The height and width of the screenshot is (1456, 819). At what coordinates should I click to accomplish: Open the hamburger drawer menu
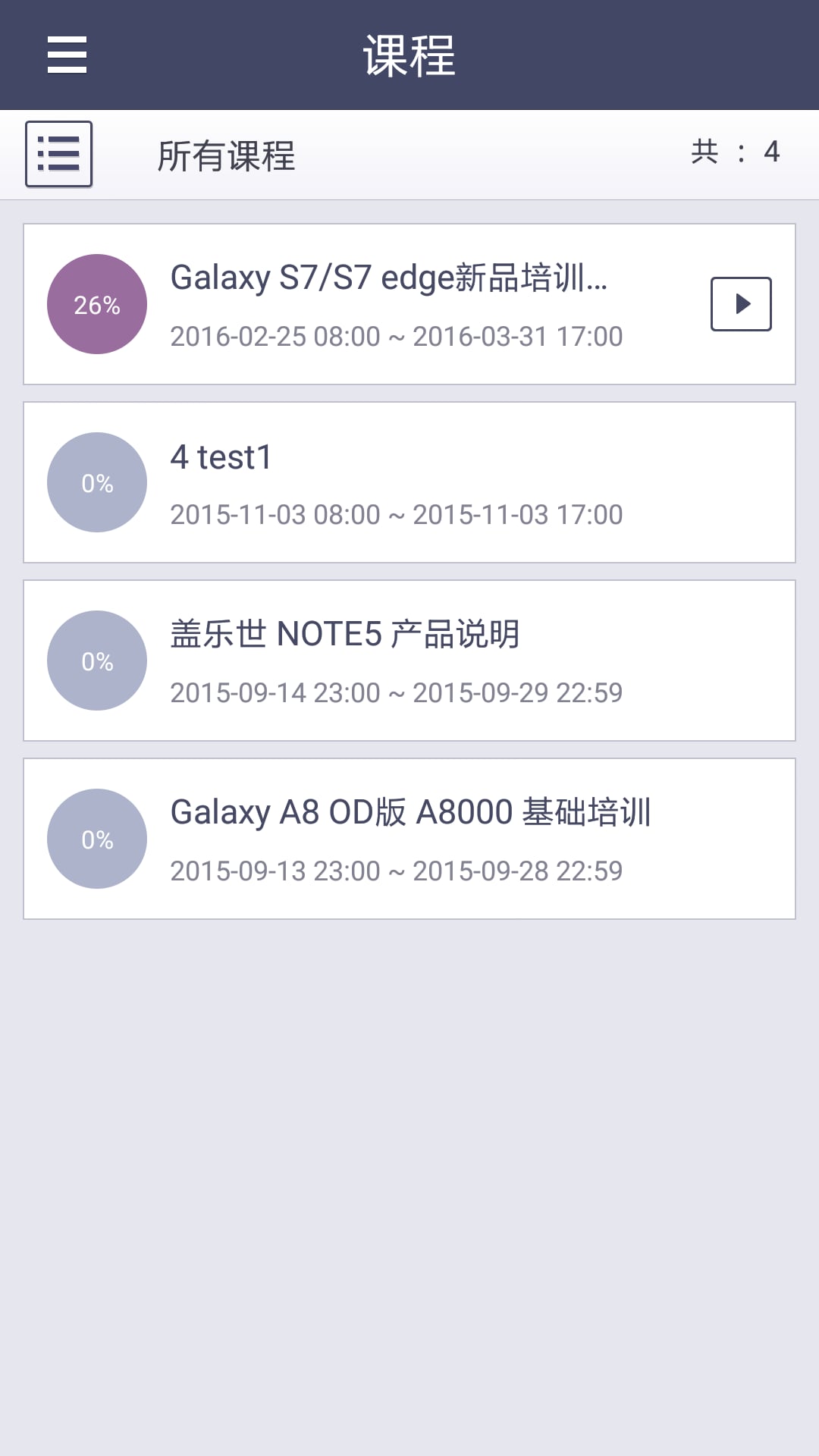click(67, 55)
